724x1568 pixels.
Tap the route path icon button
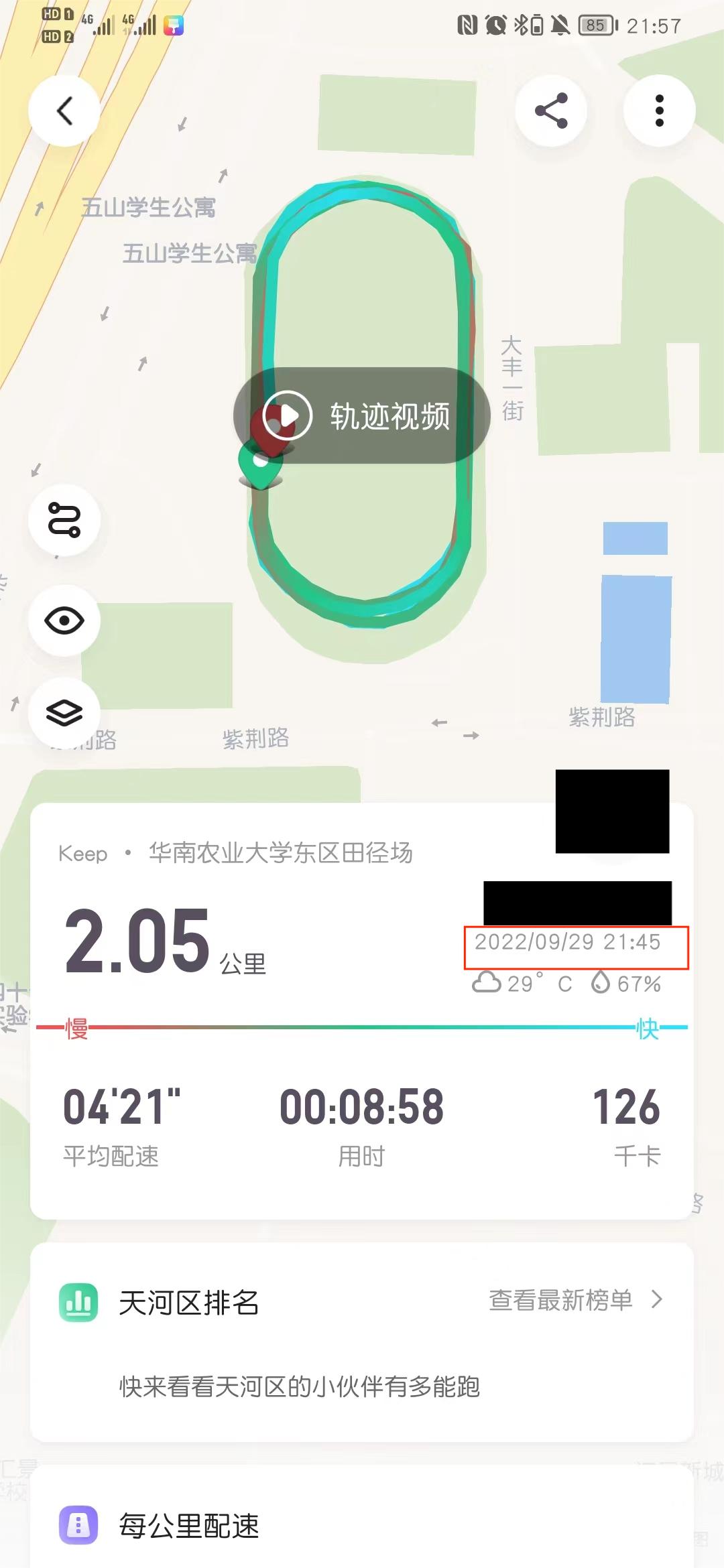click(64, 521)
